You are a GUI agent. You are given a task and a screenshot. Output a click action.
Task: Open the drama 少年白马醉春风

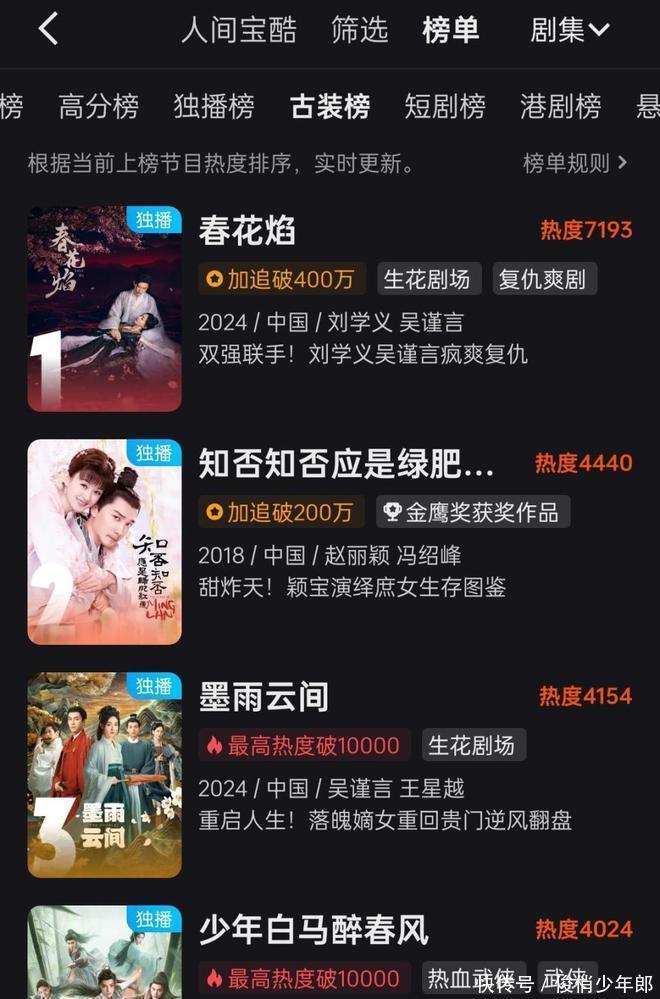coord(314,930)
